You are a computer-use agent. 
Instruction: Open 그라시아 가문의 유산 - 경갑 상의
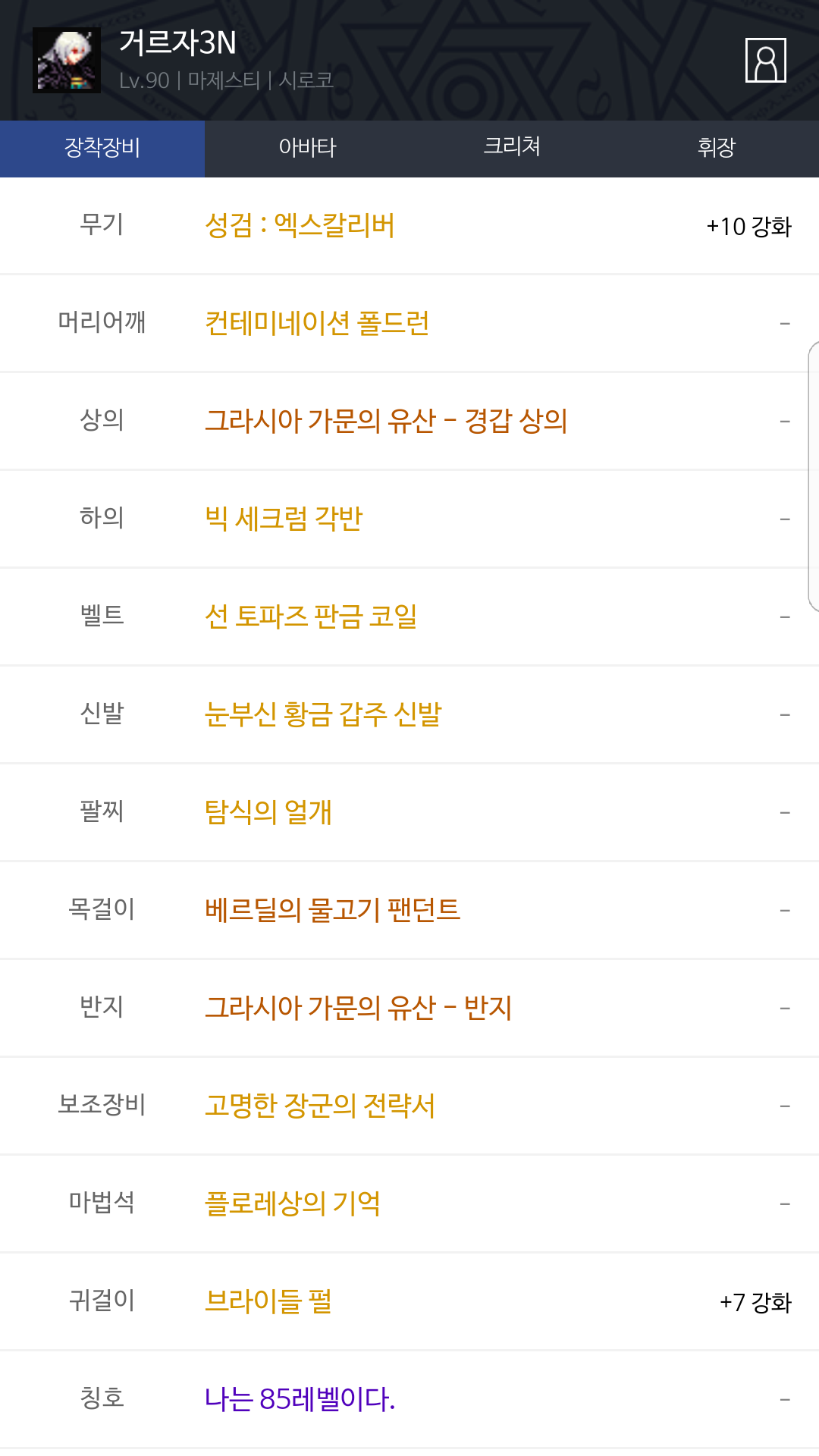pos(386,421)
